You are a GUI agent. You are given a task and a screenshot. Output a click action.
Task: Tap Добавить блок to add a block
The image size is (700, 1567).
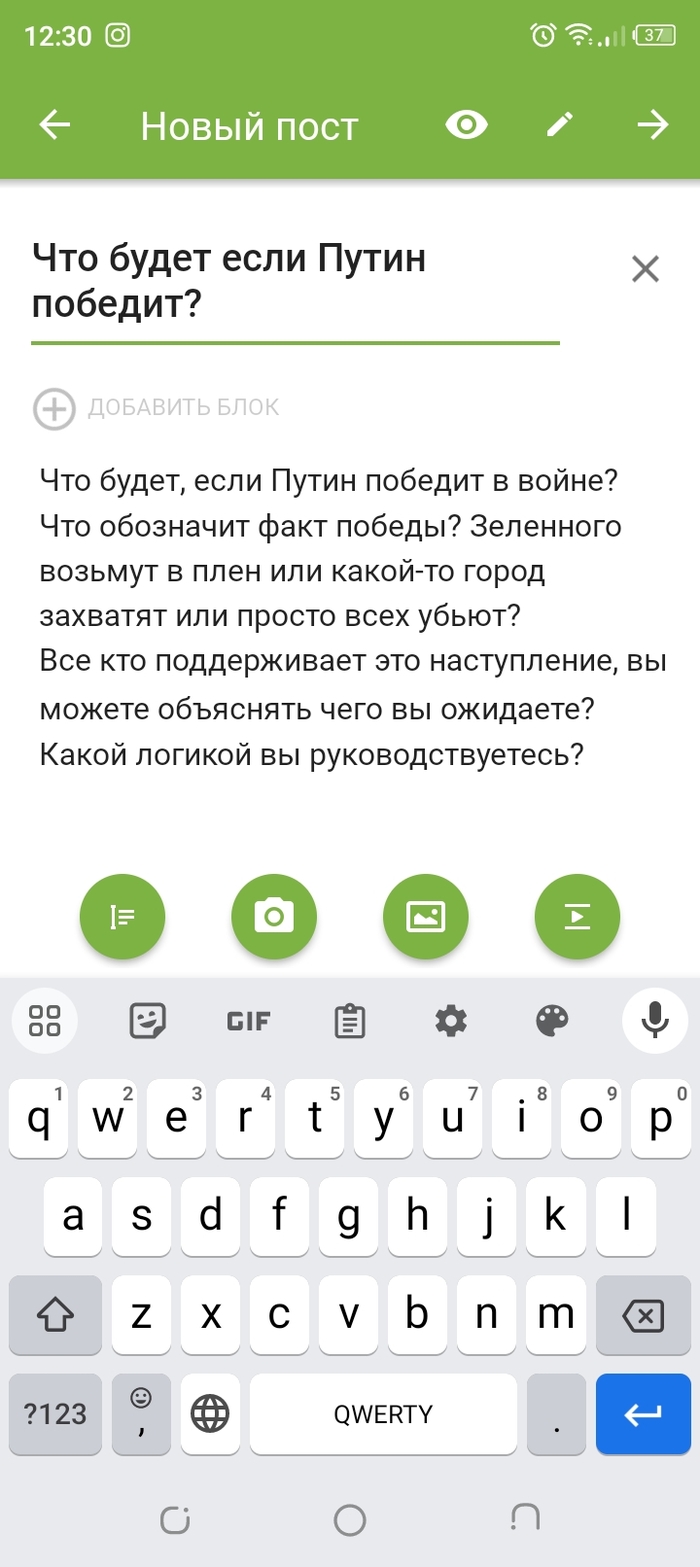click(157, 408)
